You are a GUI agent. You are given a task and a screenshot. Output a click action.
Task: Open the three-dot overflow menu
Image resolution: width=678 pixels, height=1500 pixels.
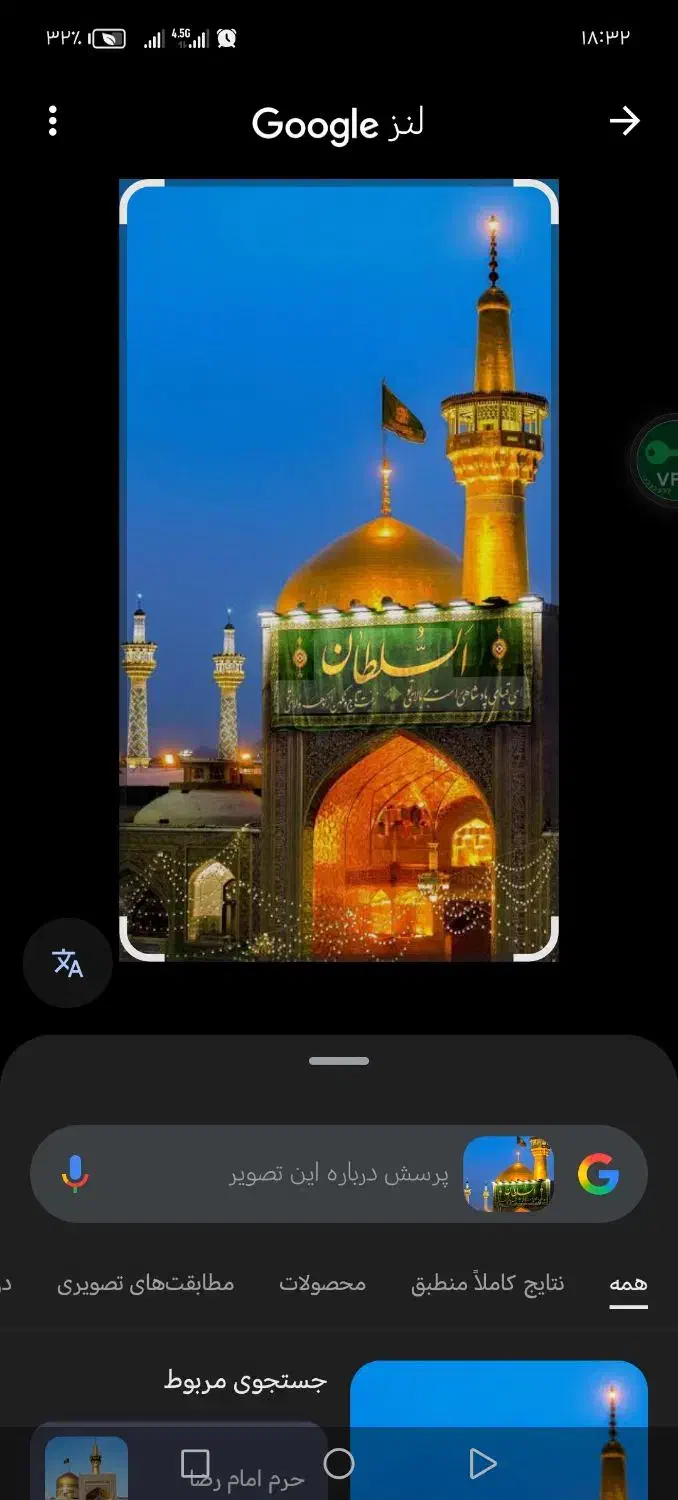(x=53, y=122)
